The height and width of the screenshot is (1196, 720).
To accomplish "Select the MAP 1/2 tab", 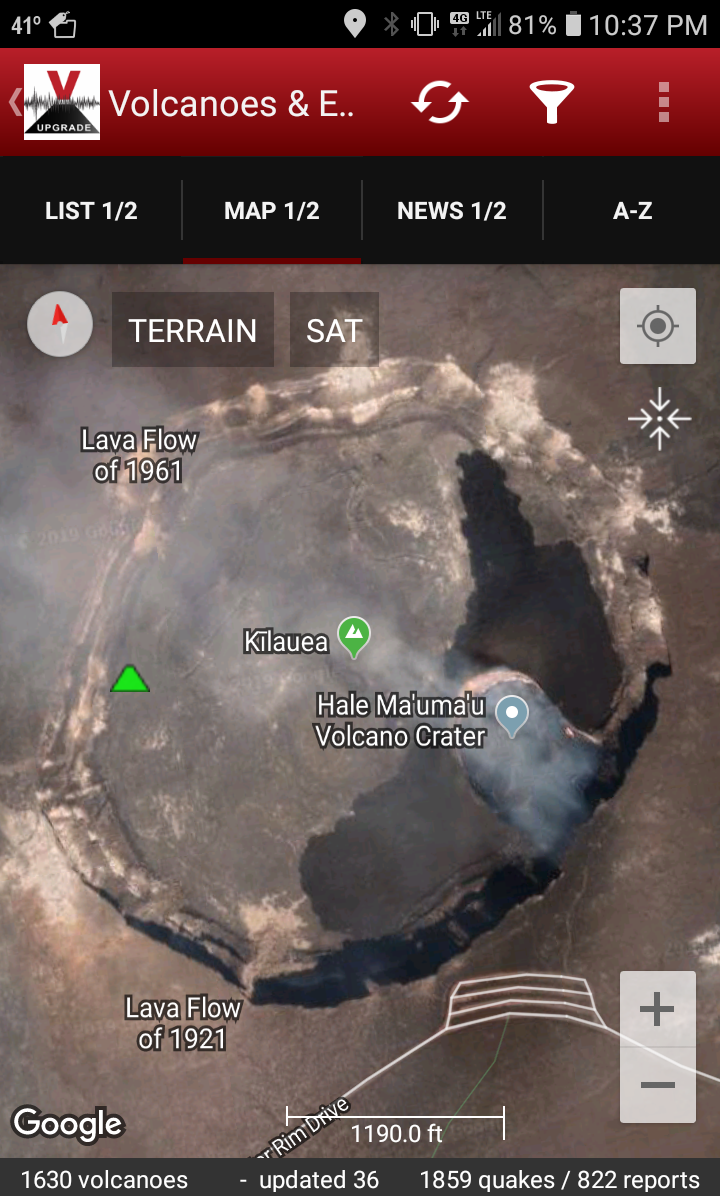I will tap(272, 211).
